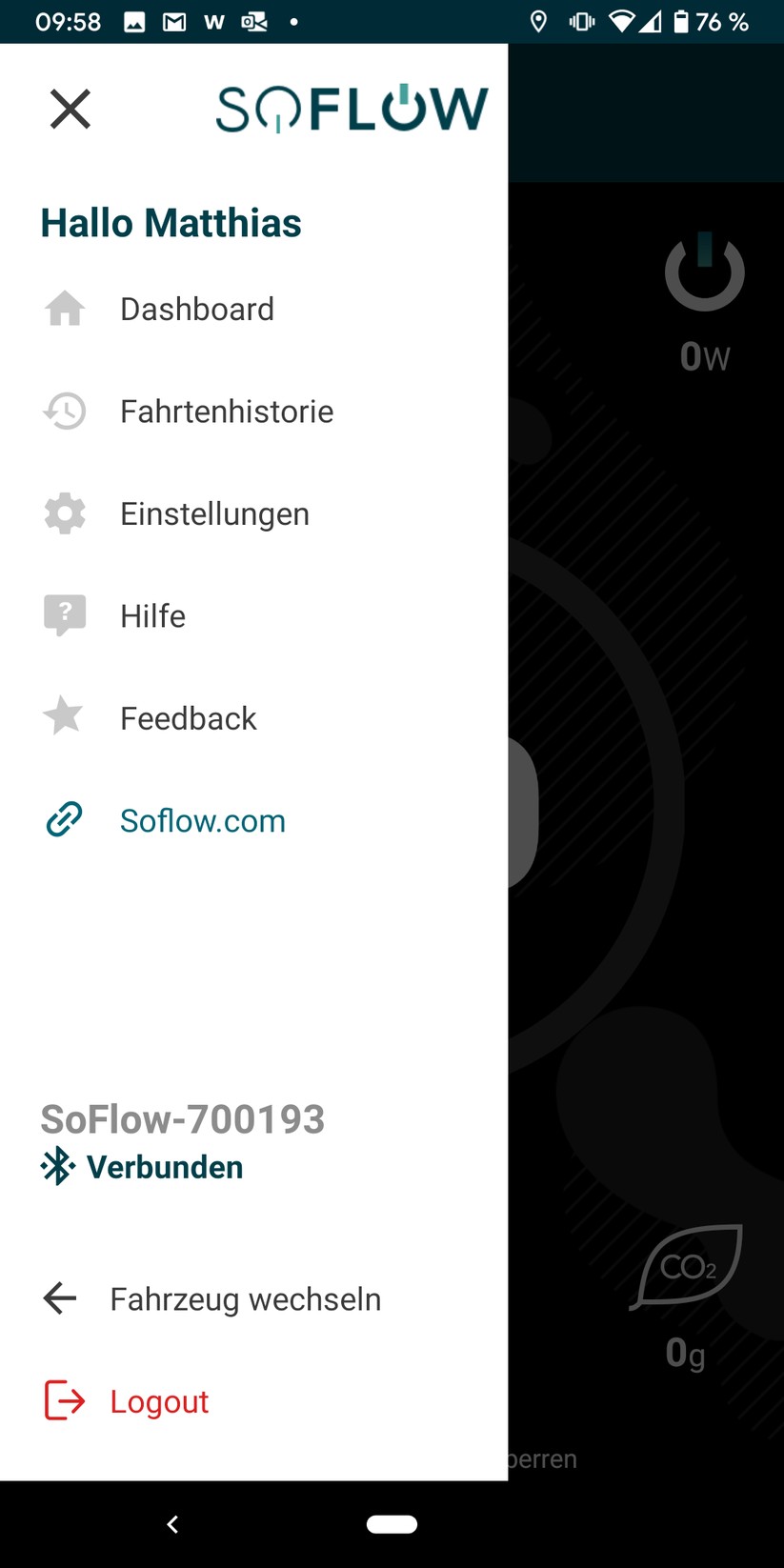Open the Hilfe section
Image resolution: width=784 pixels, height=1568 pixels.
pyautogui.click(x=152, y=616)
